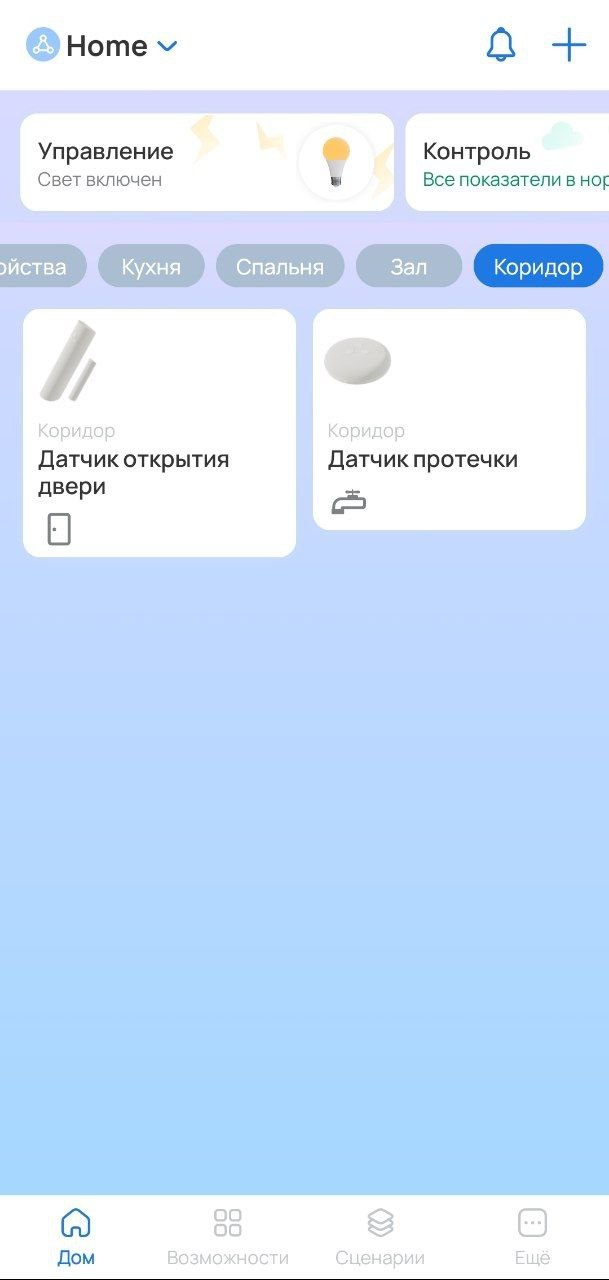Viewport: 609px width, 1280px height.
Task: Switch to the Дом tab
Action: 76,1236
